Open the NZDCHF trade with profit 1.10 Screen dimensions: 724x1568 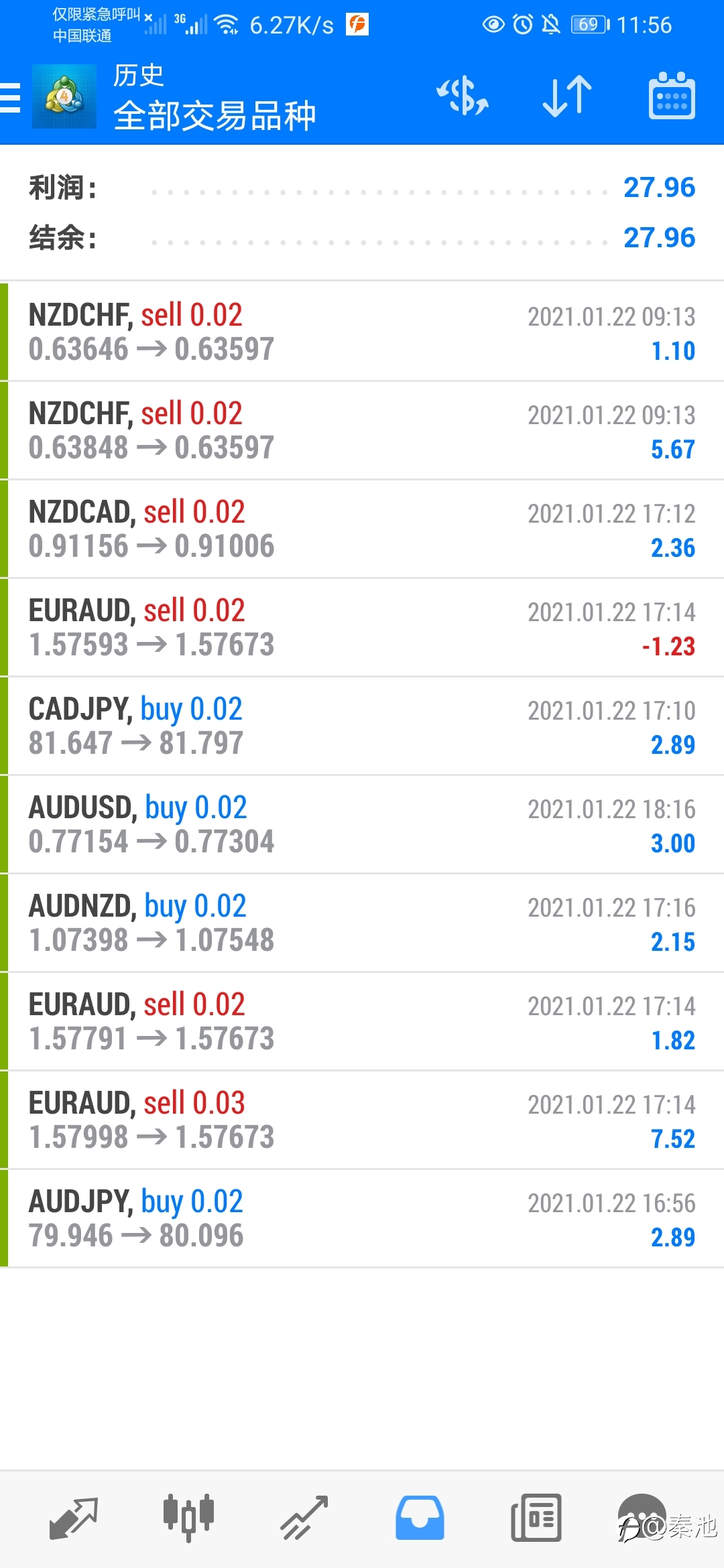[x=362, y=332]
